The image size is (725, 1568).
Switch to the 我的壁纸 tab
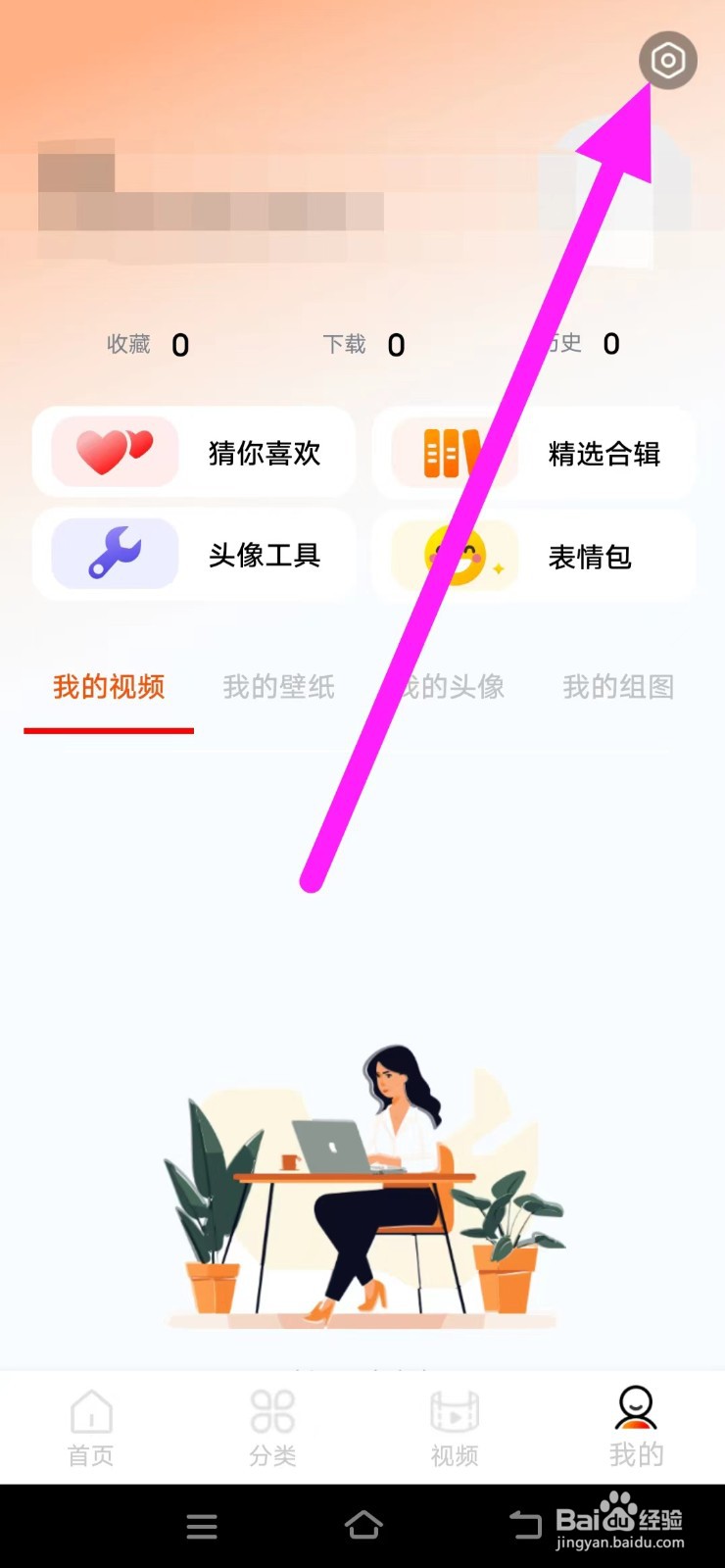(x=277, y=687)
